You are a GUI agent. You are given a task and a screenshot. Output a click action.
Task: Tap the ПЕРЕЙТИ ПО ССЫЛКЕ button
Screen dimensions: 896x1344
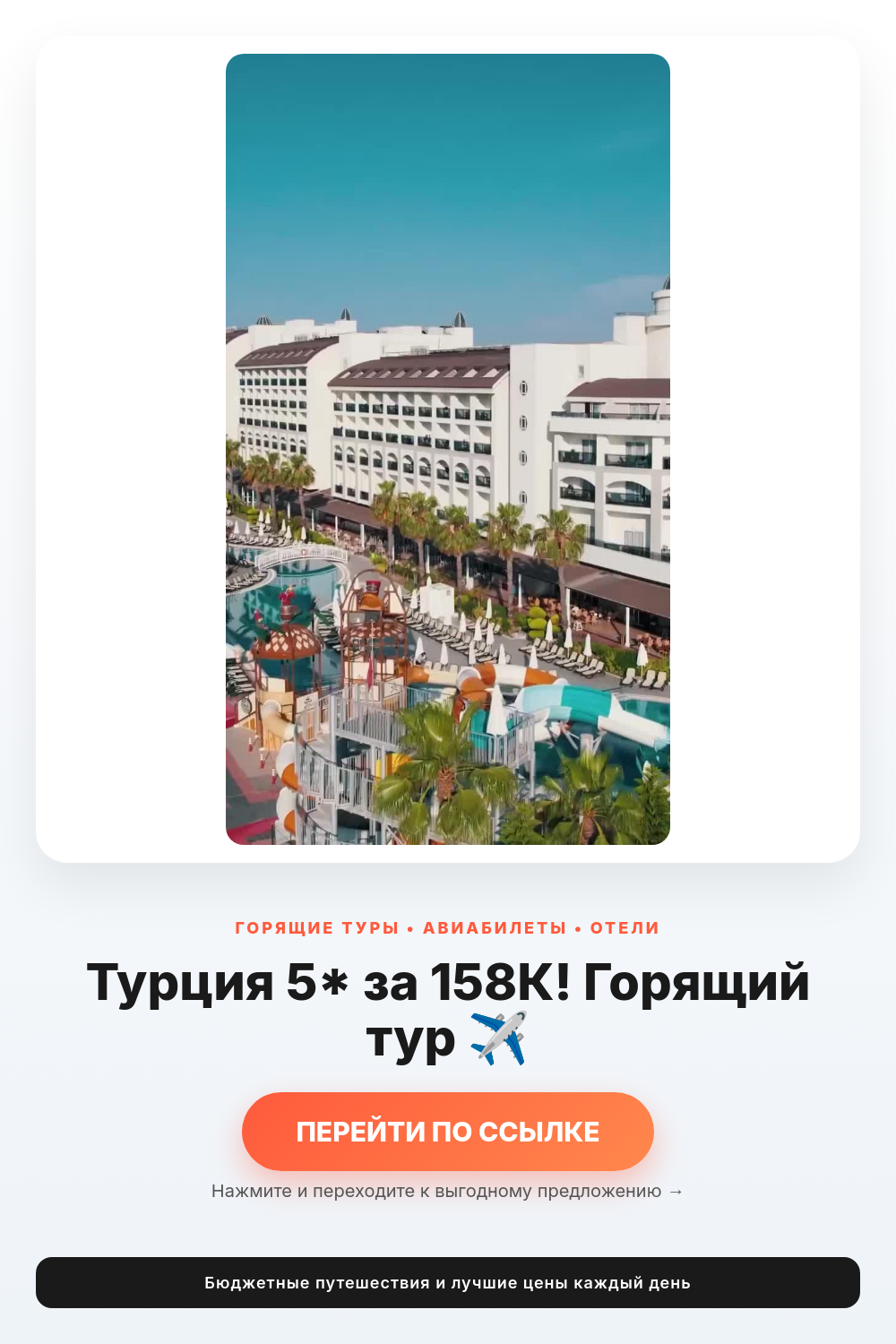448,1131
